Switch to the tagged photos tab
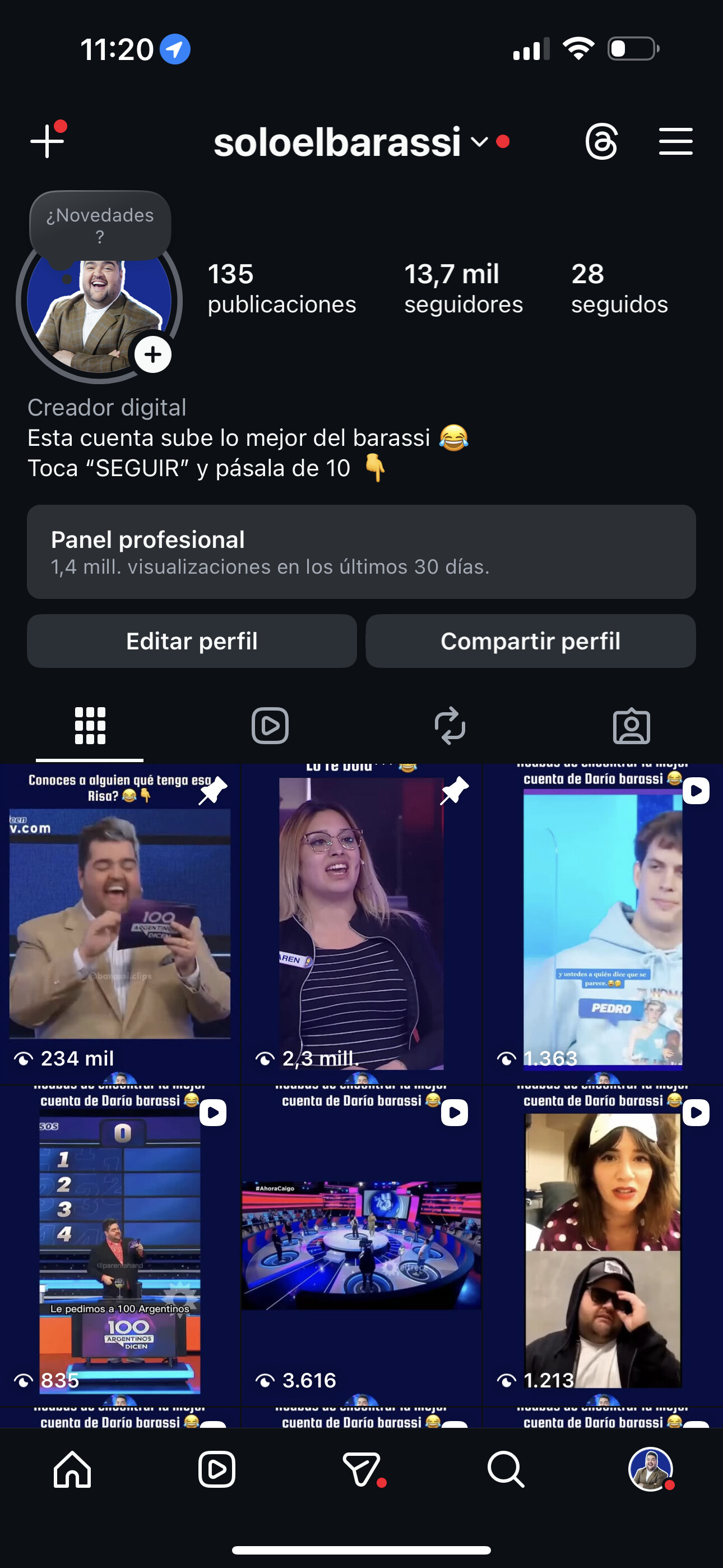Image resolution: width=723 pixels, height=1568 pixels. (x=631, y=726)
